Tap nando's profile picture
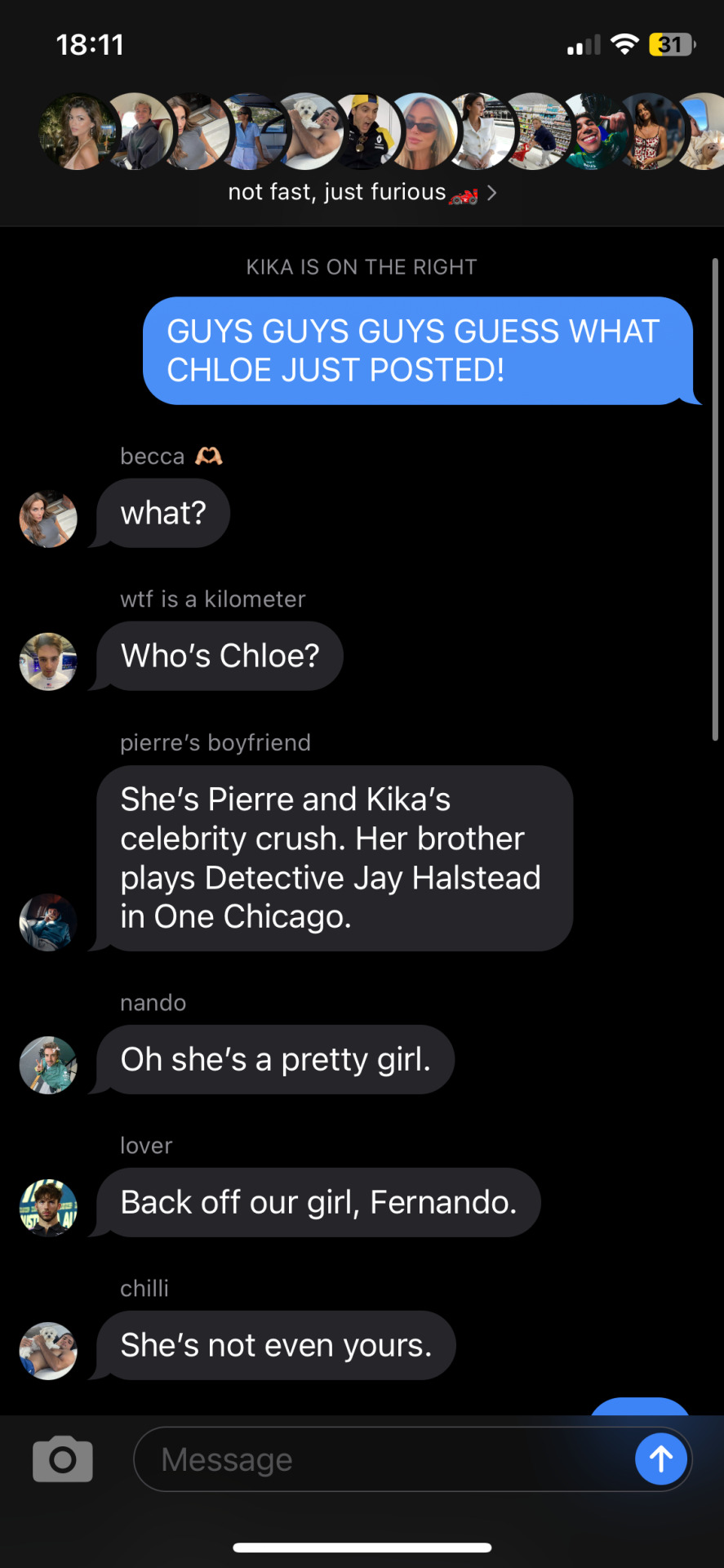724x1568 pixels. 48,1065
